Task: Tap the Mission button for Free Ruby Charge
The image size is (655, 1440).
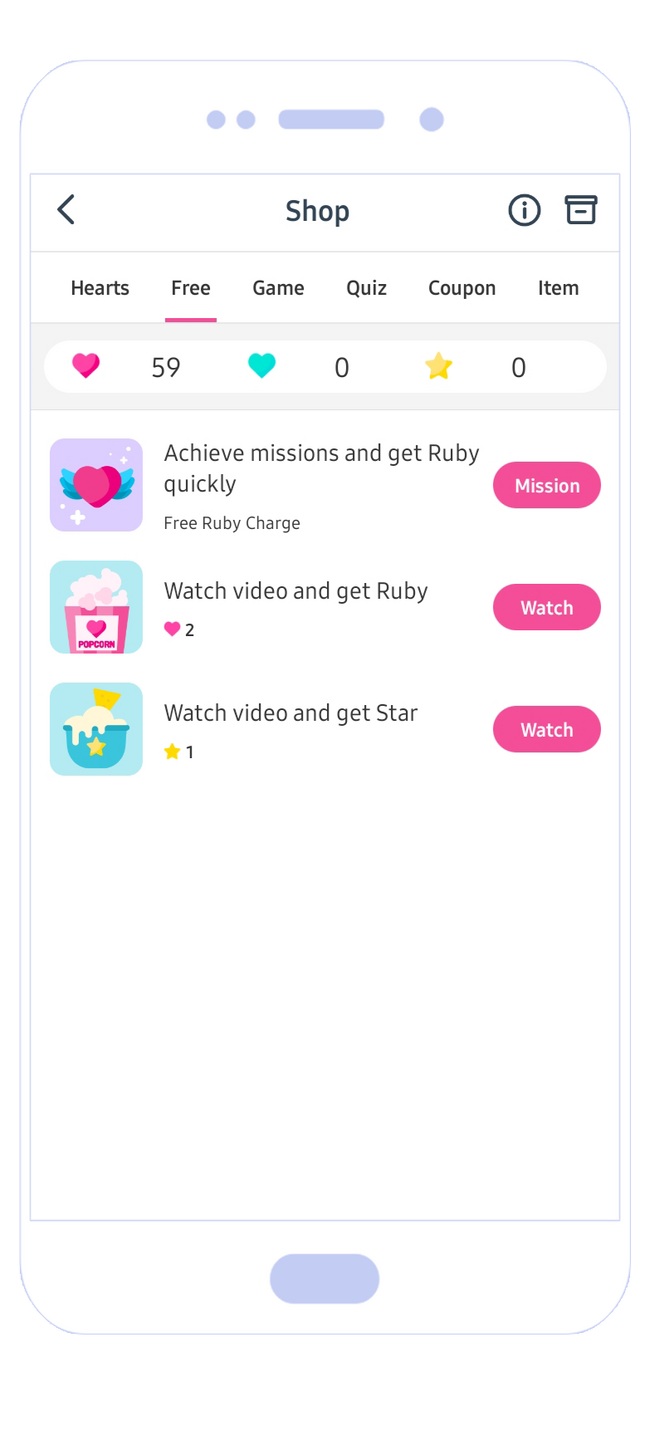Action: point(547,485)
